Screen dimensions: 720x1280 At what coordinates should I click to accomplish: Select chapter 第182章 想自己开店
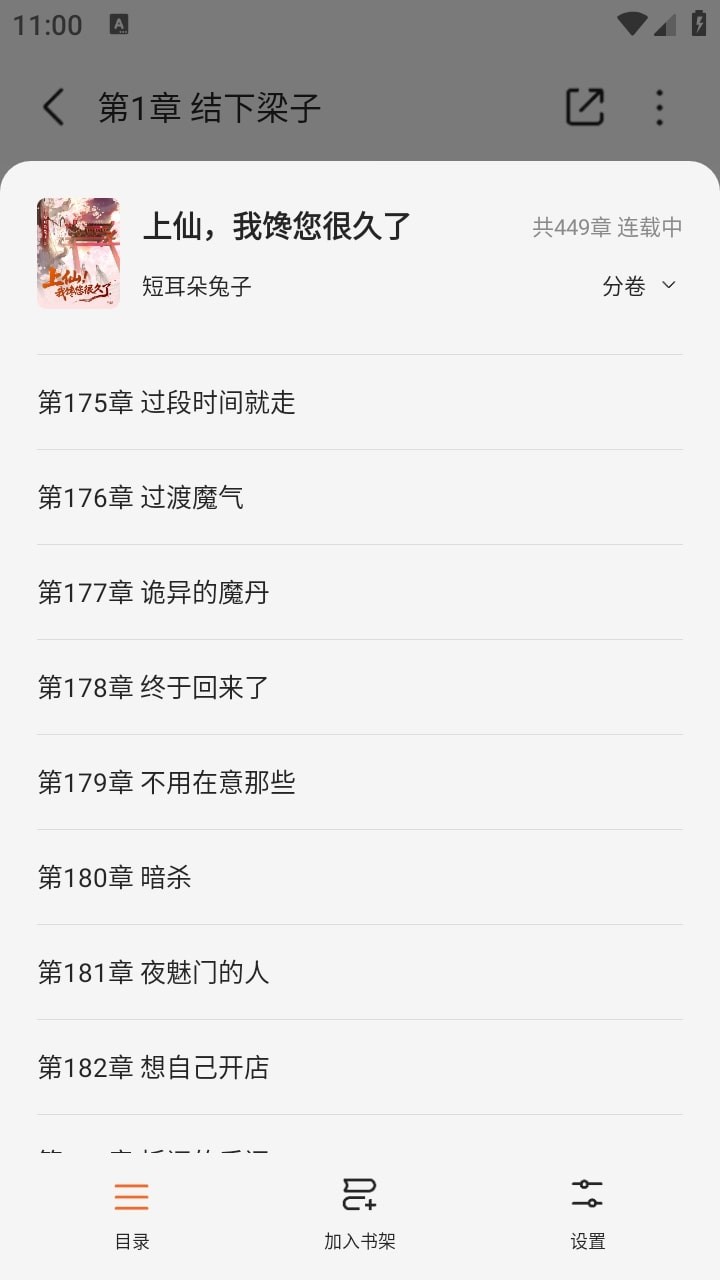(x=152, y=1068)
